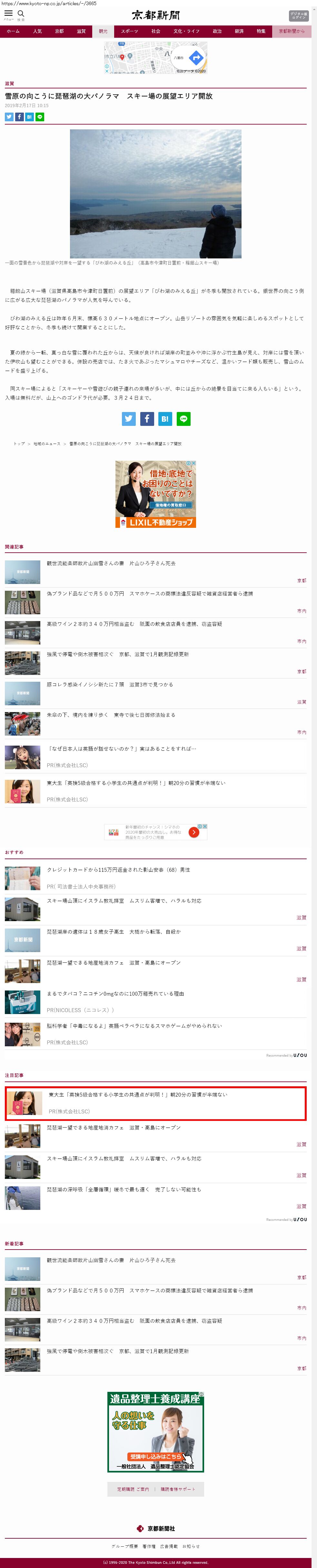Open the なぜ日本人は英語が話せないのか PR article

pyautogui.click(x=122, y=748)
